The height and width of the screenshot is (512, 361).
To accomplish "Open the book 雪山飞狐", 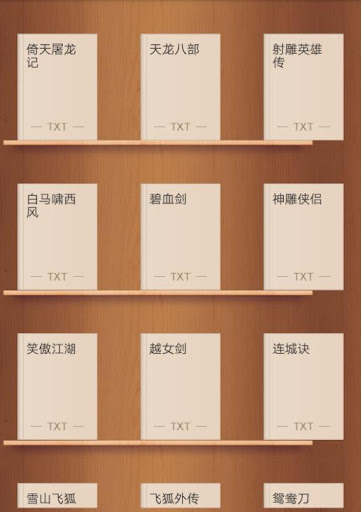I will coord(57,497).
